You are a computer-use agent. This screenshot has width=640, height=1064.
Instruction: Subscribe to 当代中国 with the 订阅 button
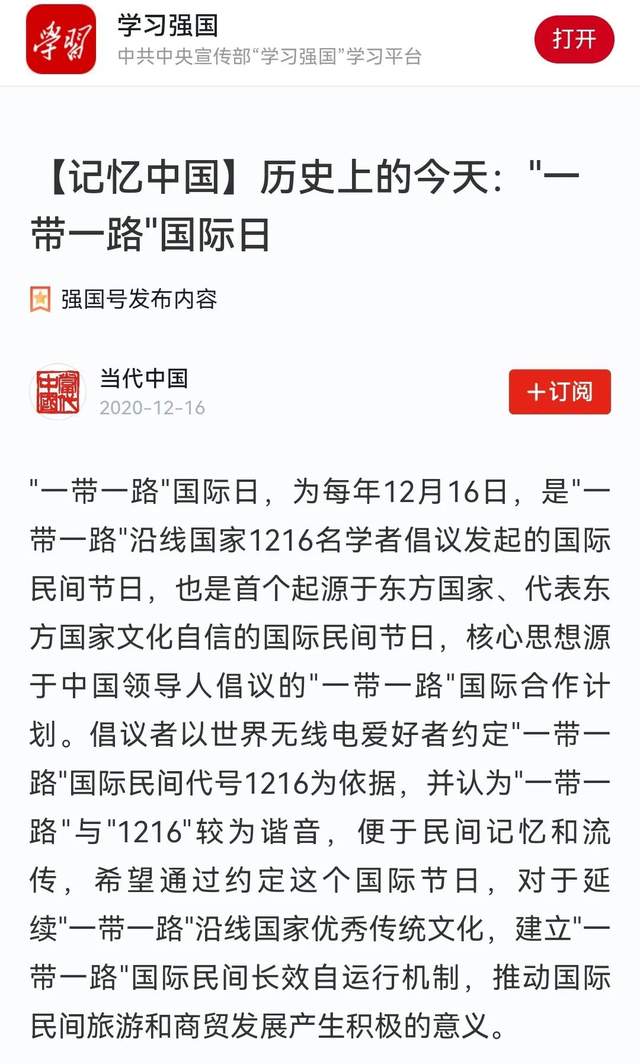pyautogui.click(x=559, y=391)
